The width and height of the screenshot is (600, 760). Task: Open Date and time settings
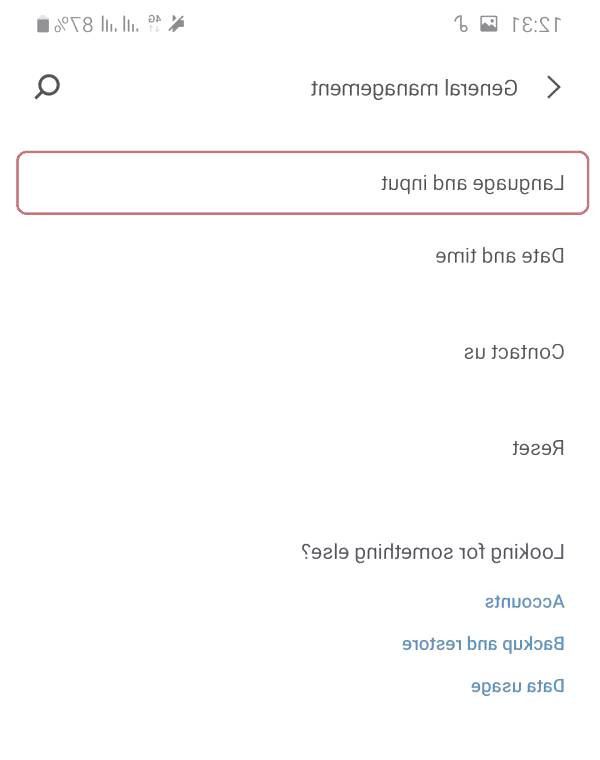tap(499, 256)
